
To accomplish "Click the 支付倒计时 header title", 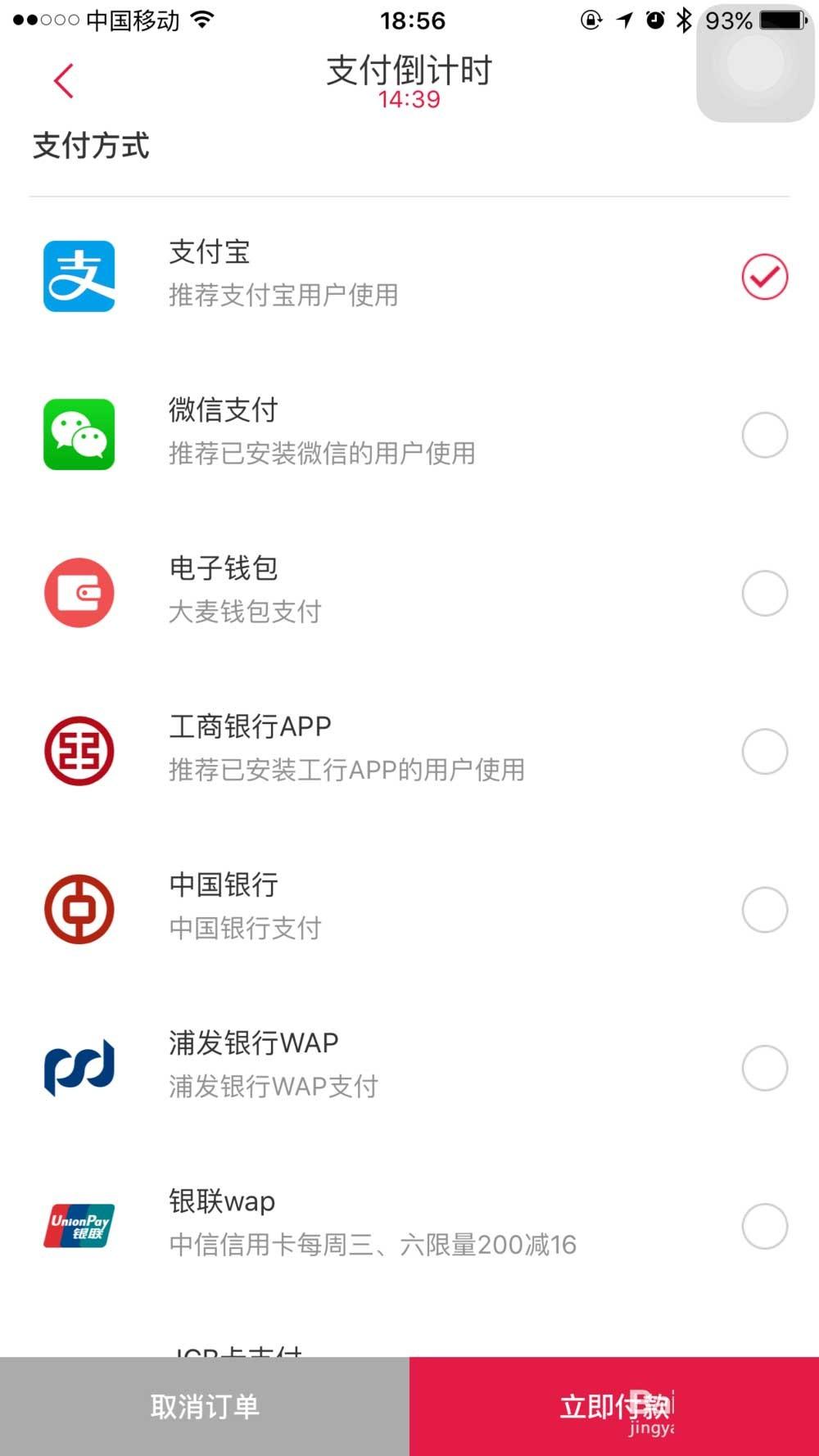I will click(x=409, y=71).
